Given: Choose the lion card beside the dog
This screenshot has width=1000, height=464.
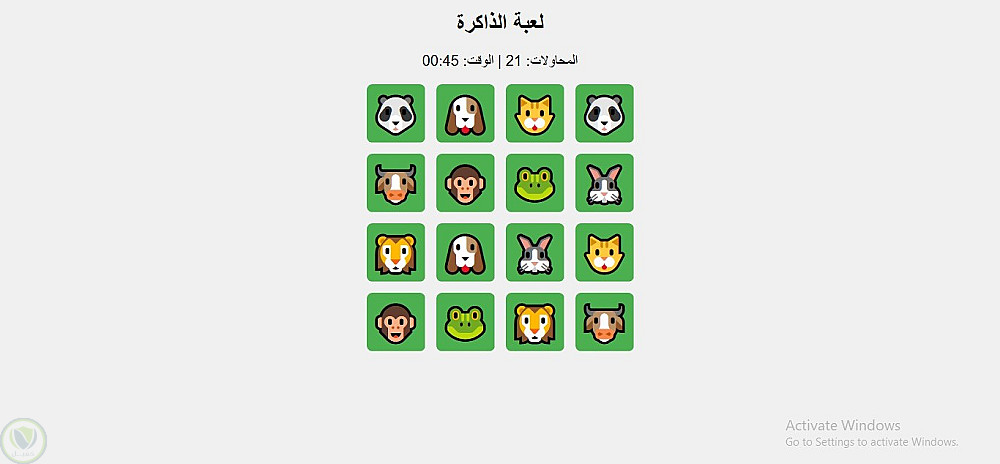Looking at the screenshot, I should (395, 252).
